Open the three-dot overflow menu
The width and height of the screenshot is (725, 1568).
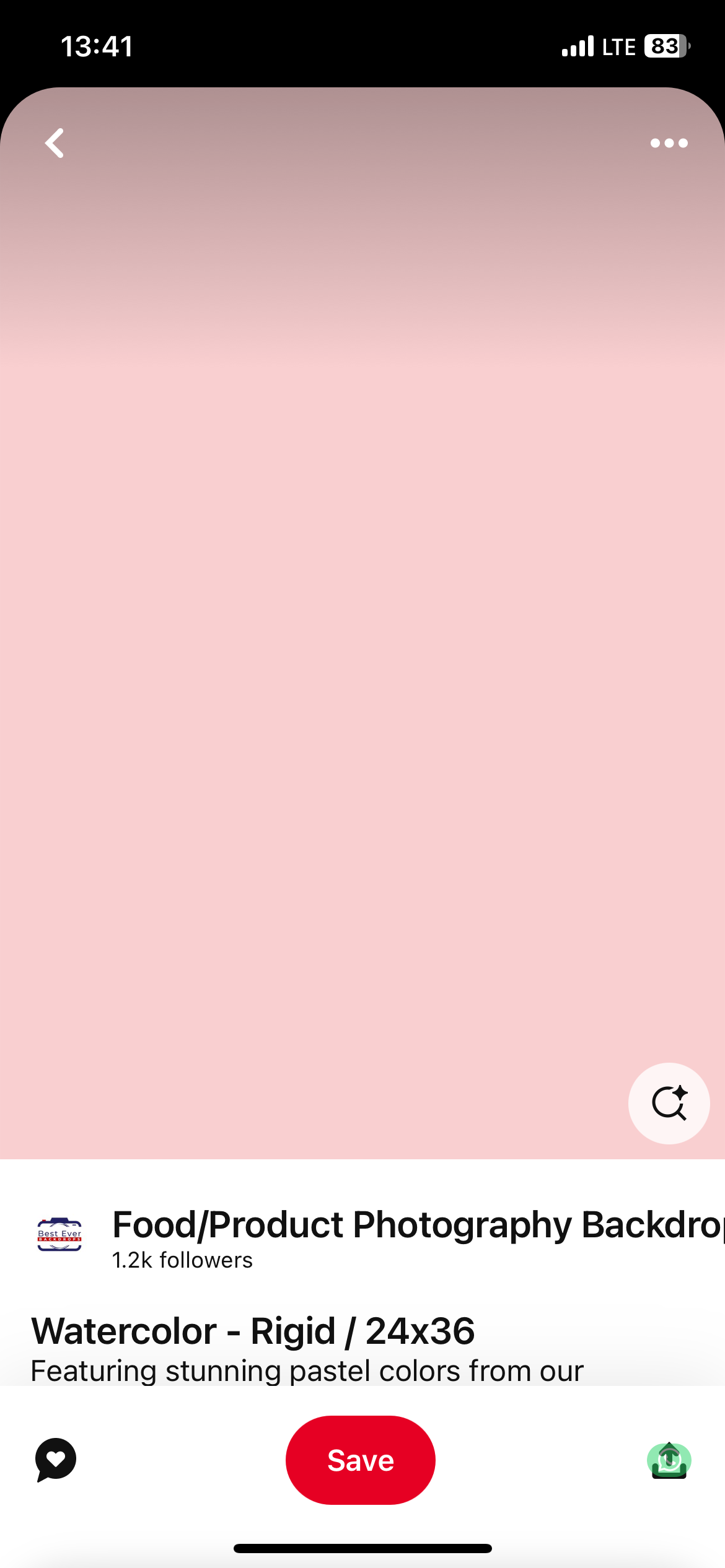pos(669,143)
